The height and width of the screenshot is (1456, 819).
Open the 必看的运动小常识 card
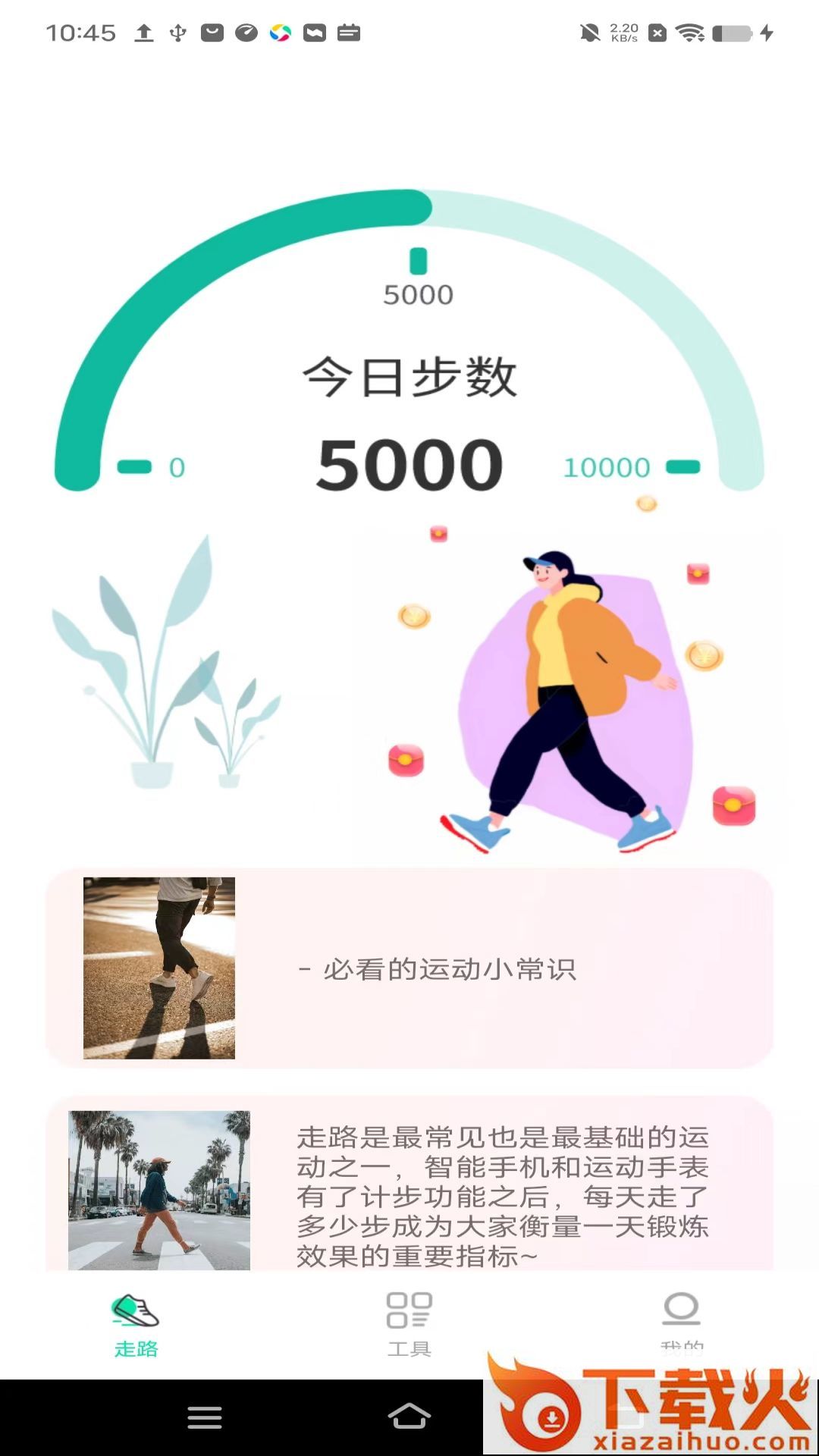[x=409, y=968]
